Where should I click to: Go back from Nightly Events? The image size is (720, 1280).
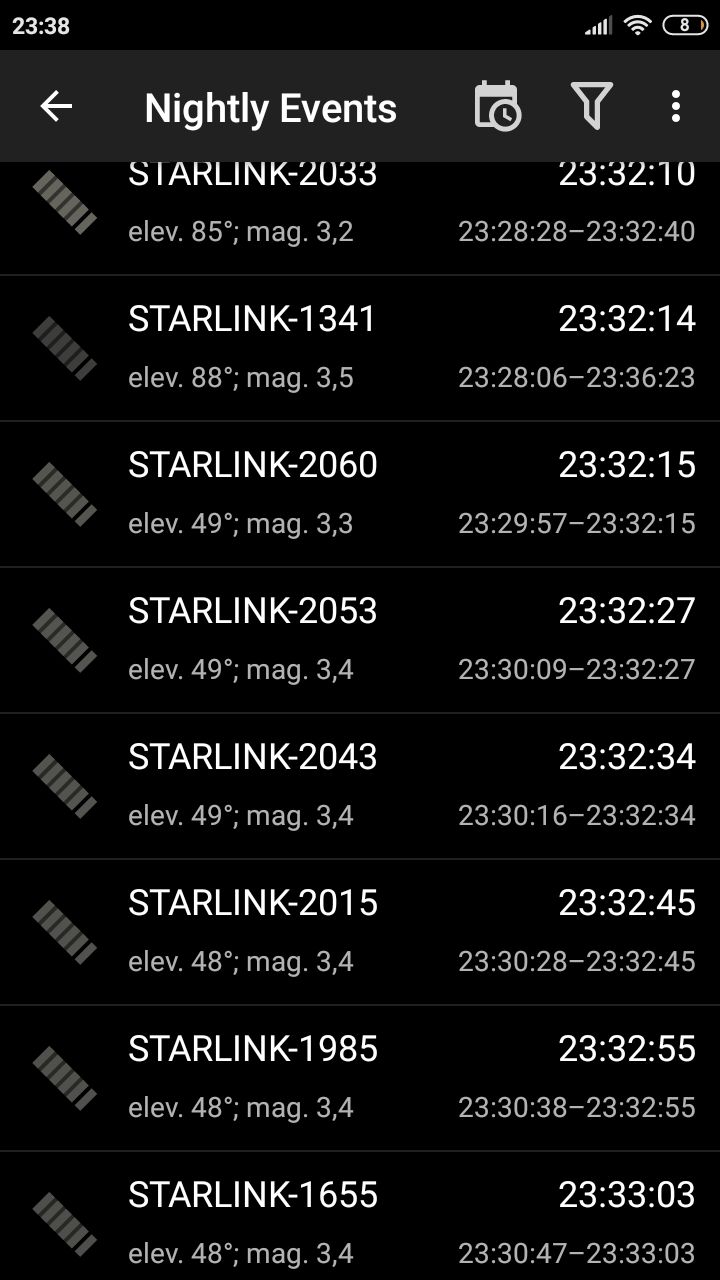[56, 106]
